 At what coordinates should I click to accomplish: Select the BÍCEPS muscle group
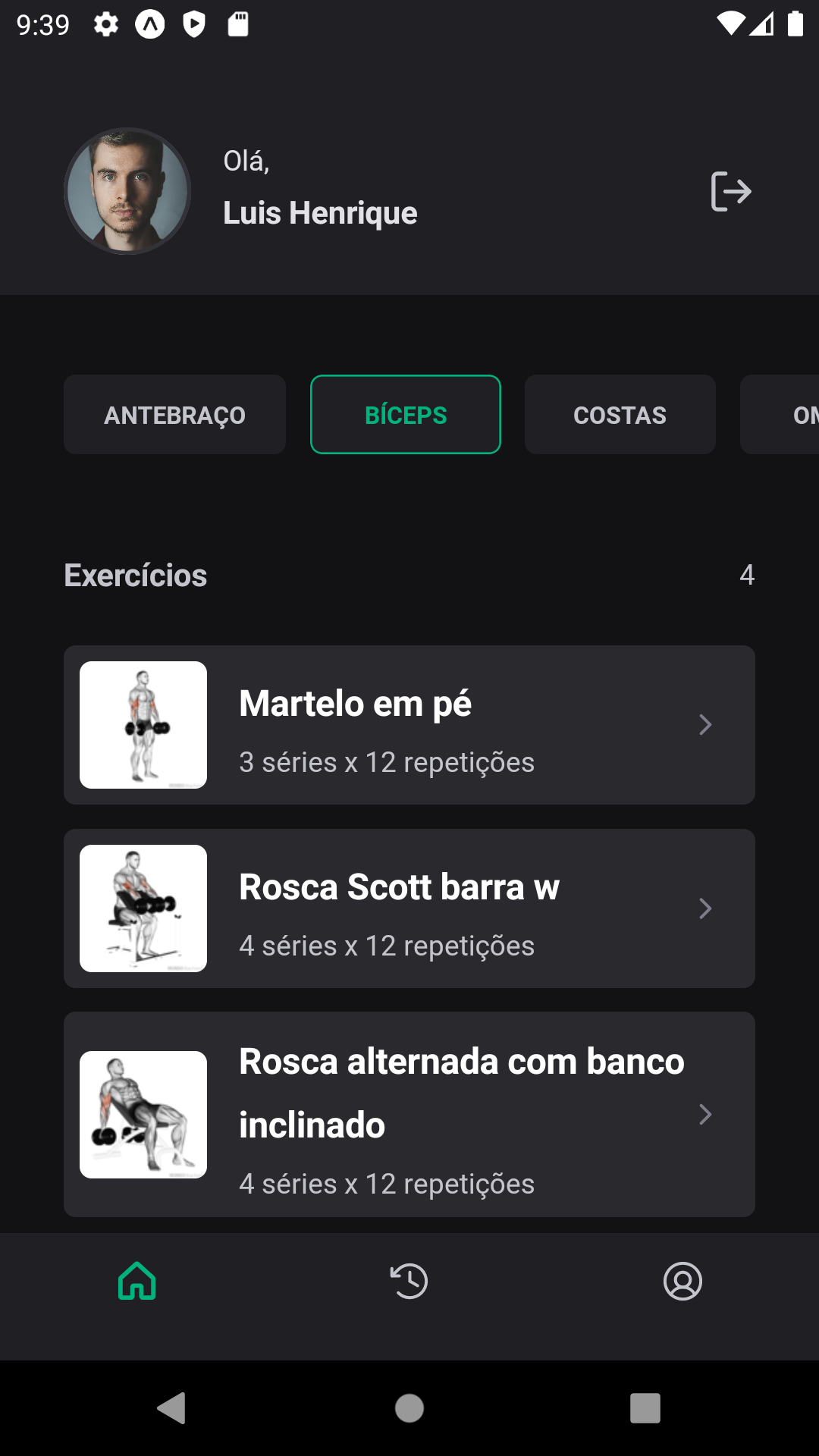(406, 415)
